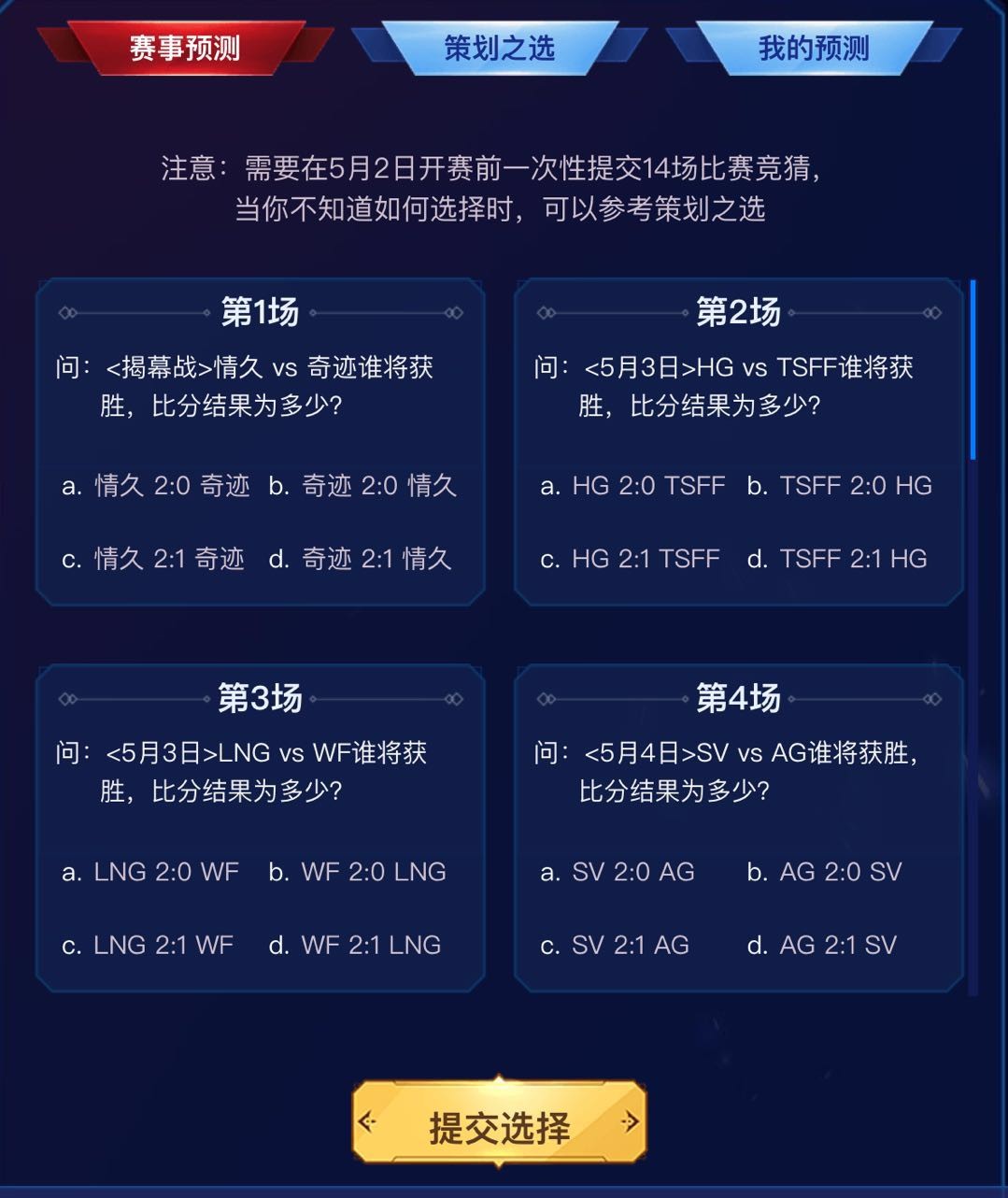Select option a. HG 2:0 TSFF

pos(632,486)
